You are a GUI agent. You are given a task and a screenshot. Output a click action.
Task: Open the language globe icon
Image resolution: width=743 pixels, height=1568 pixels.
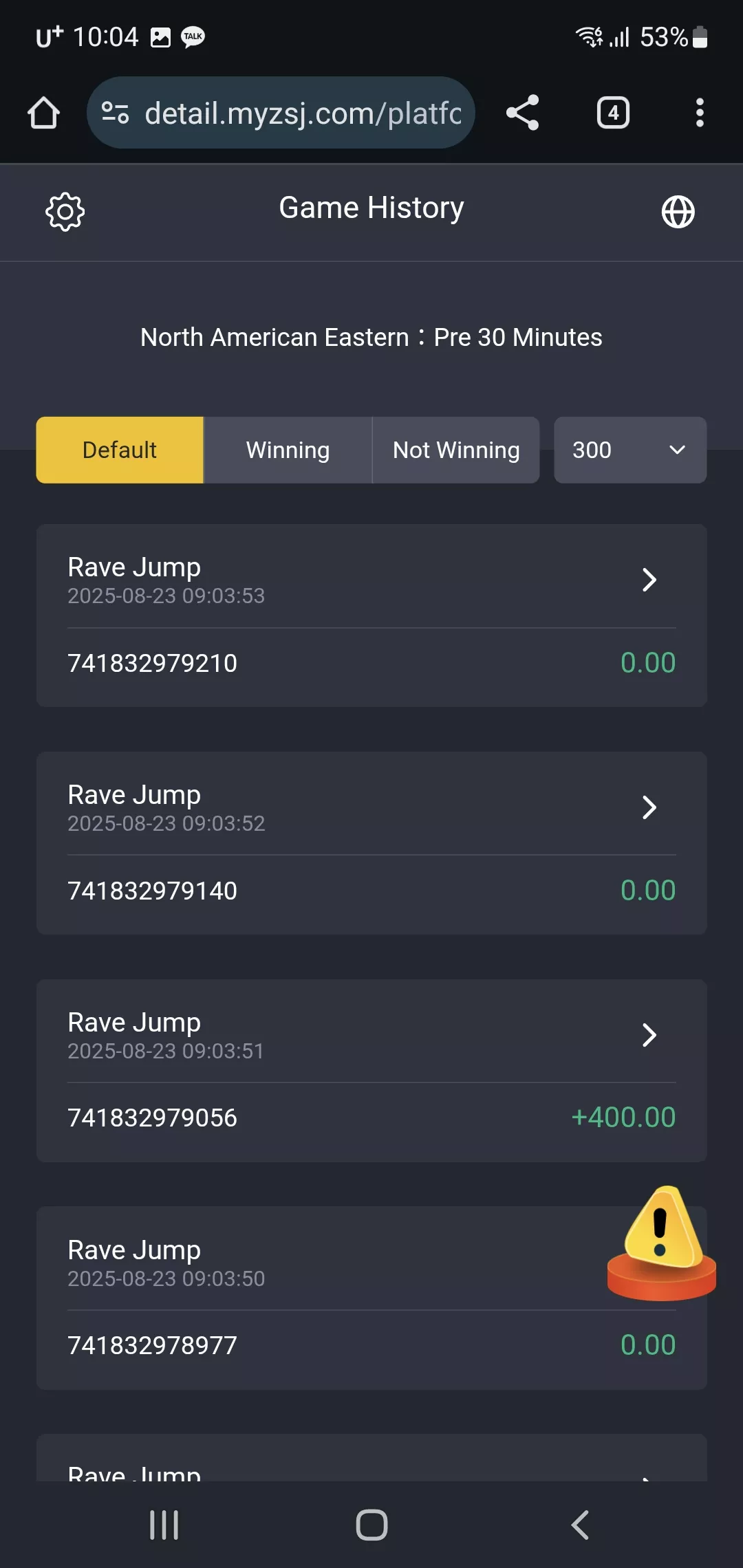[678, 212]
